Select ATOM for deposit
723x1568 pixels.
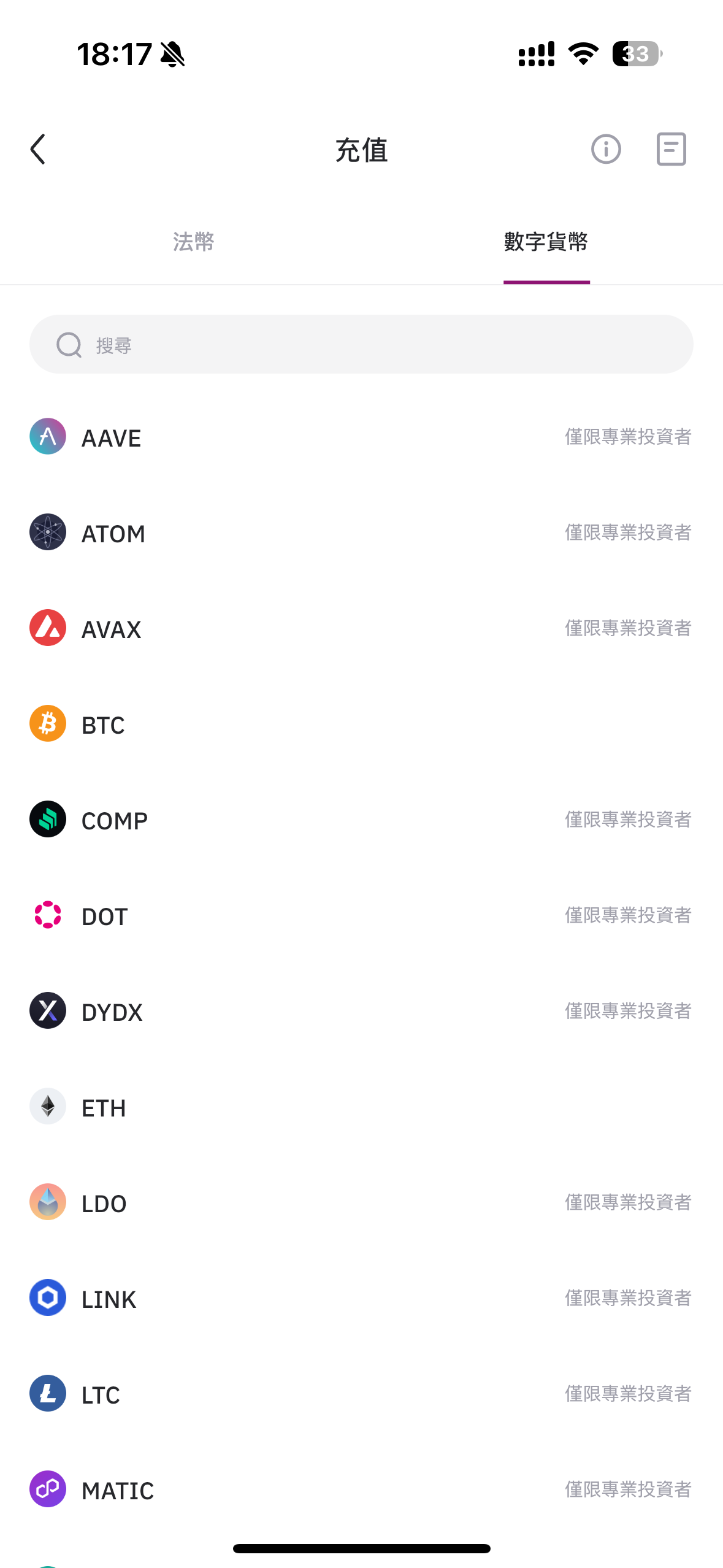point(361,533)
